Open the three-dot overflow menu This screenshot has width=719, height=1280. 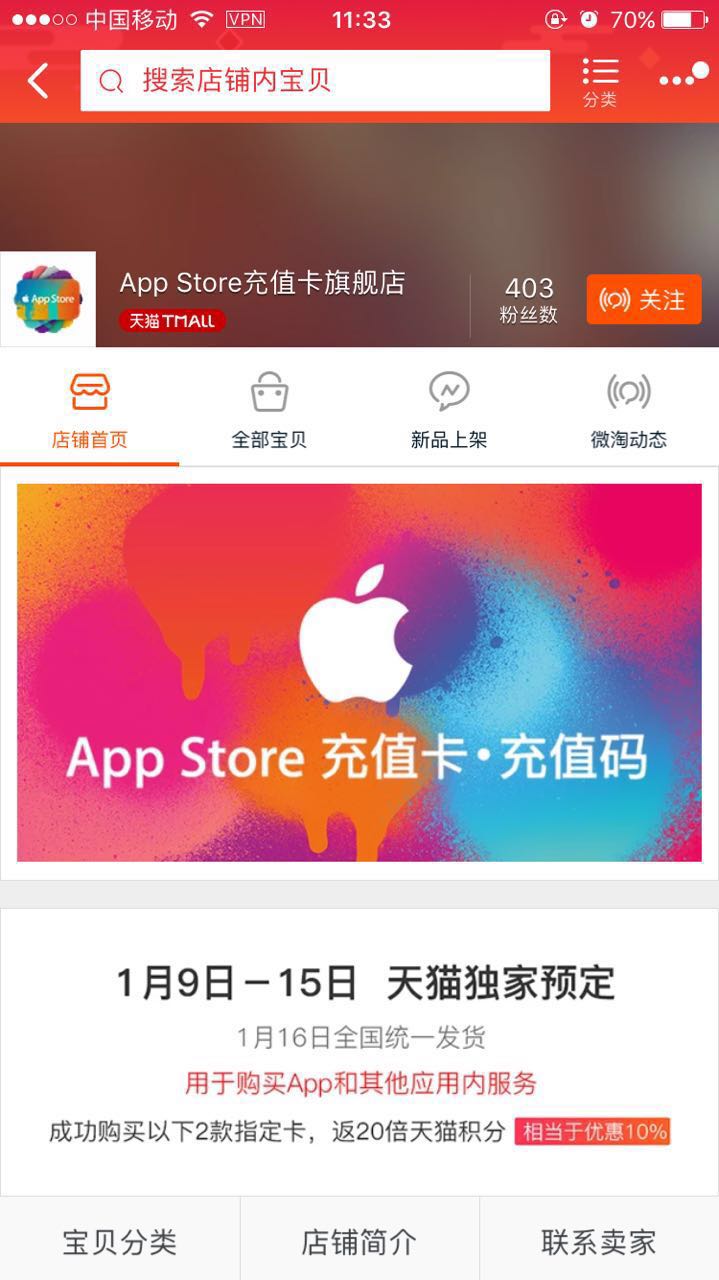(x=683, y=78)
